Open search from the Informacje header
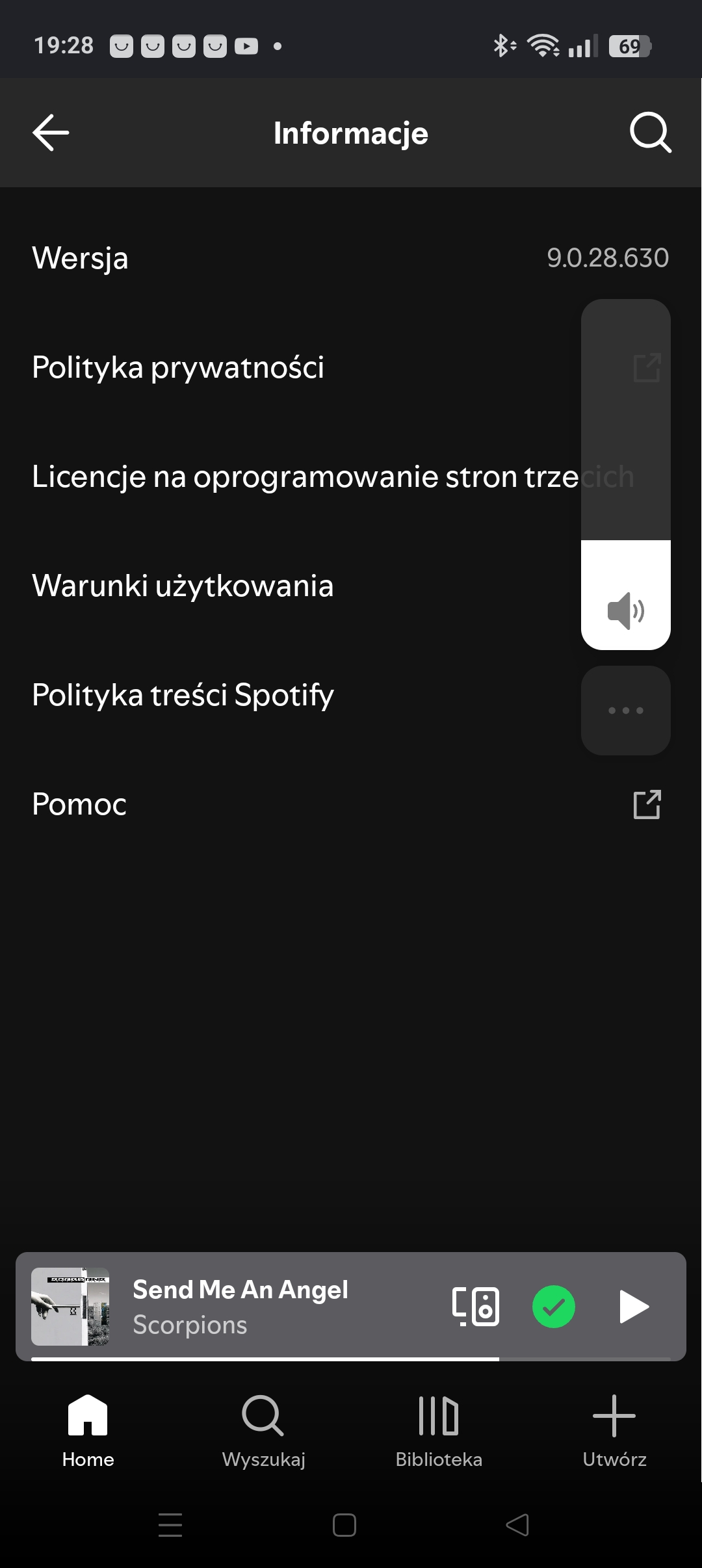 coord(651,133)
